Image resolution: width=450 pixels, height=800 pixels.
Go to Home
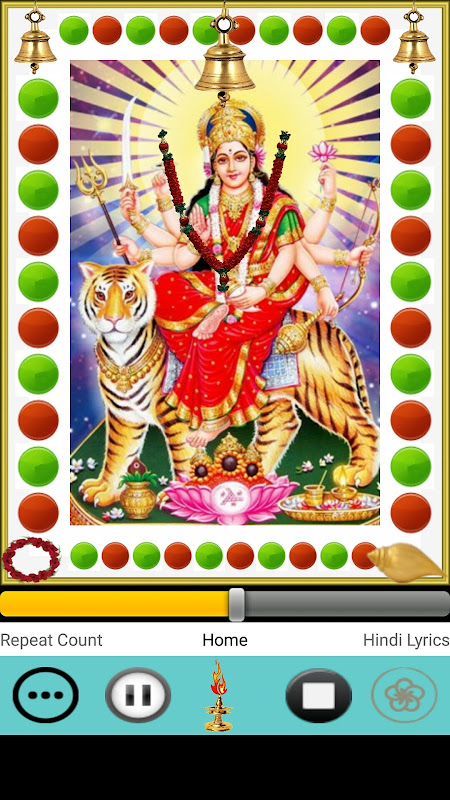225,640
